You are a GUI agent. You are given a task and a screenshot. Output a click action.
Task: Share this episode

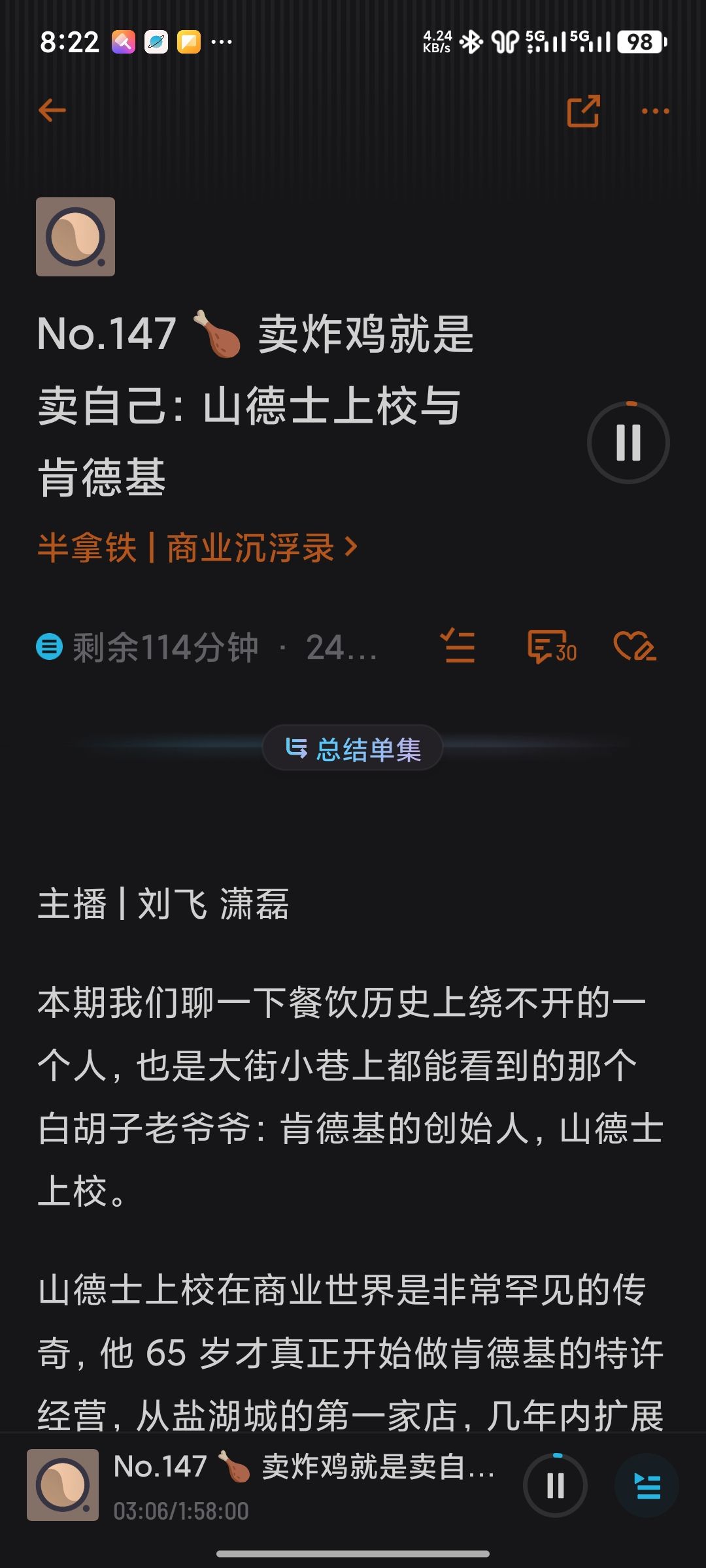583,110
